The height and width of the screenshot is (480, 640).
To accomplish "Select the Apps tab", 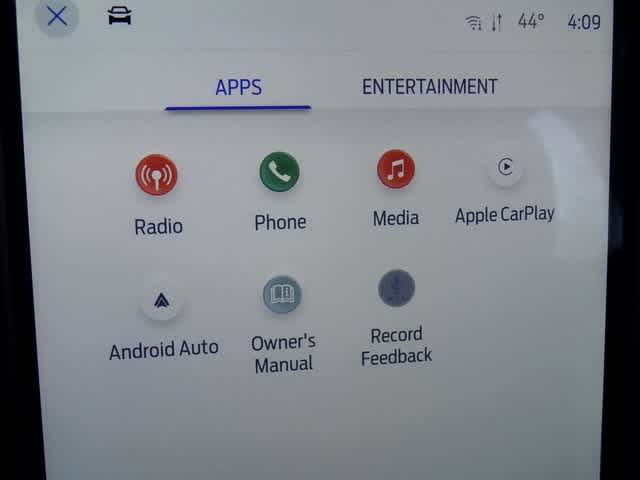I will tap(238, 88).
